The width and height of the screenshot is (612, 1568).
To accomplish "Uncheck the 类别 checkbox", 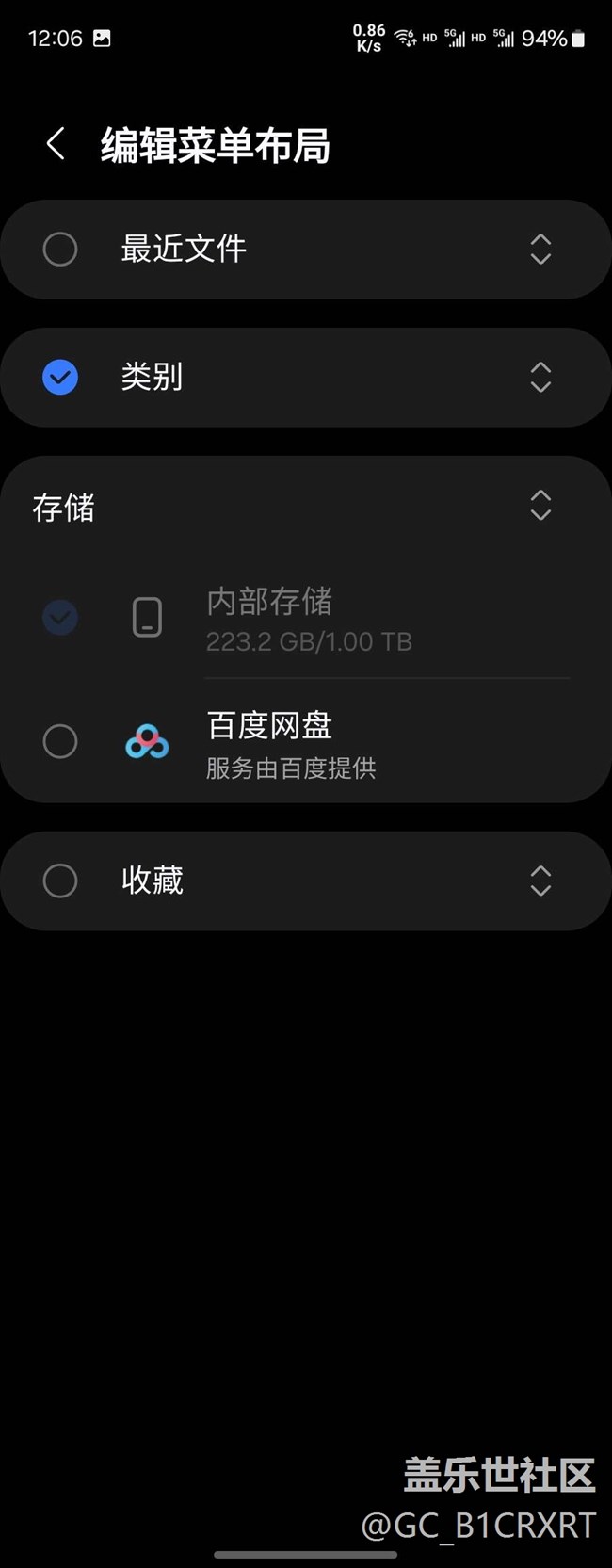I will [x=60, y=378].
